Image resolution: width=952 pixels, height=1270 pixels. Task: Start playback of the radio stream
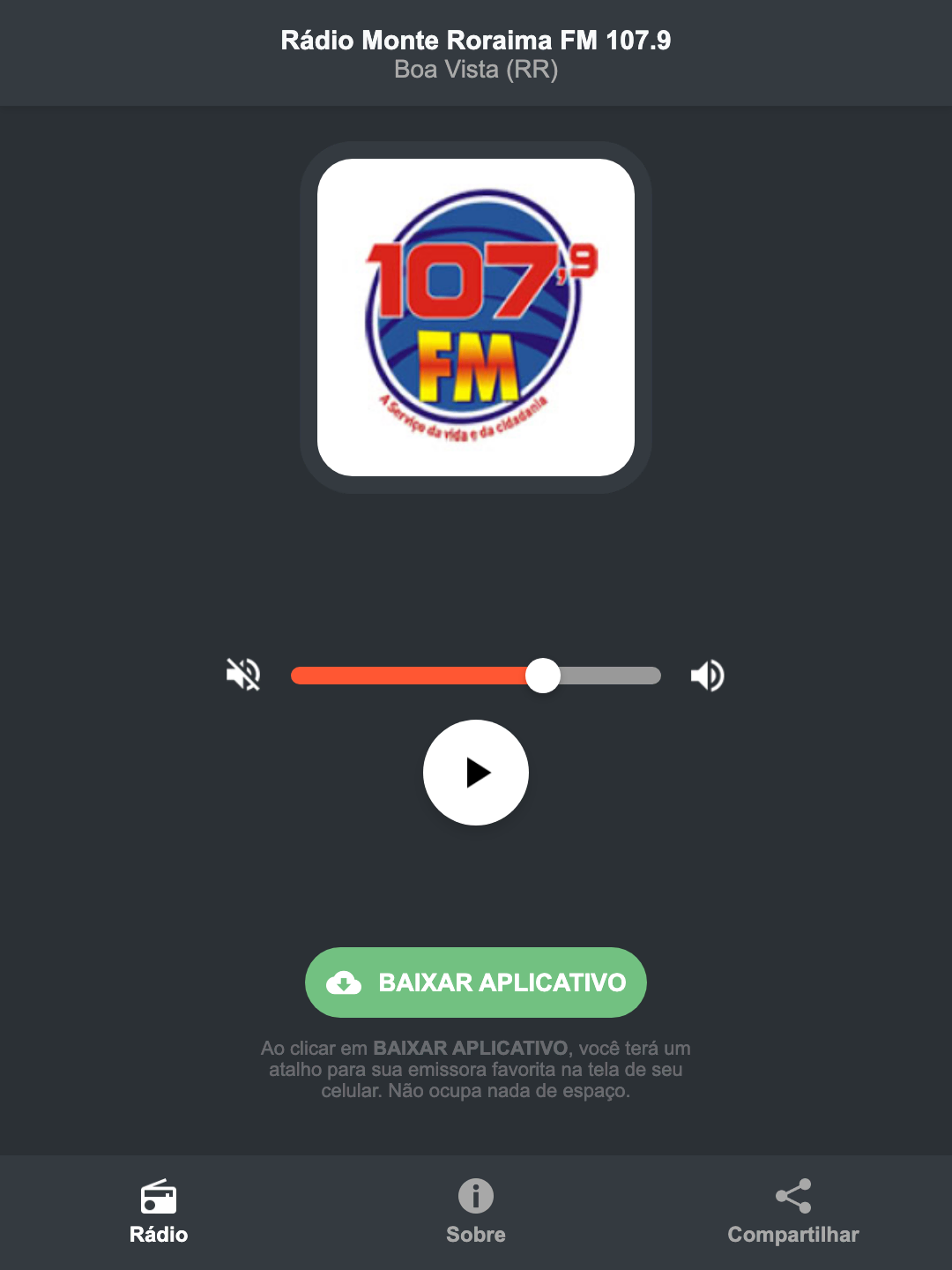(x=476, y=773)
